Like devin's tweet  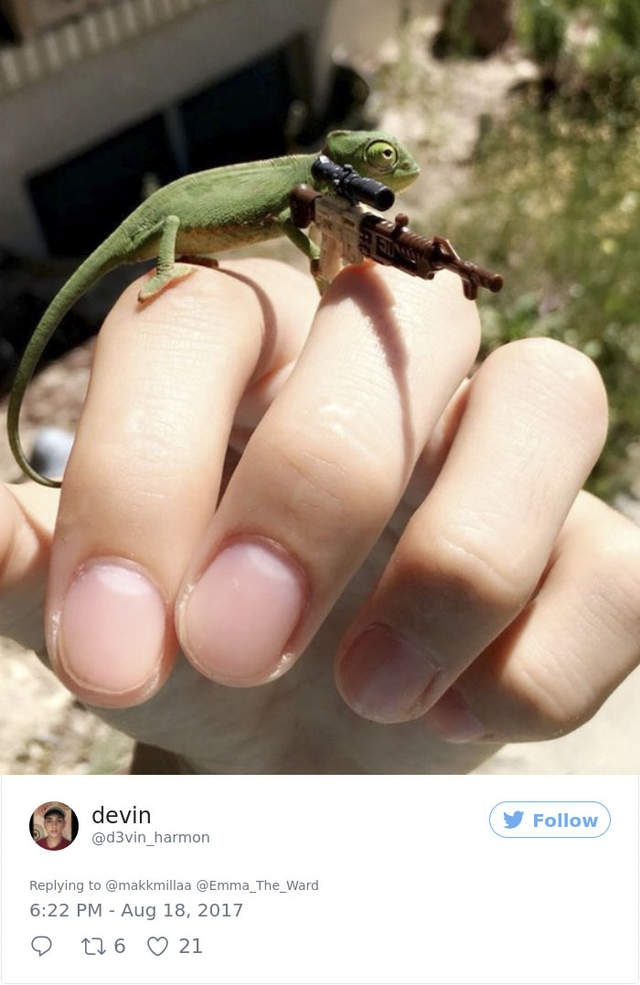pos(158,946)
